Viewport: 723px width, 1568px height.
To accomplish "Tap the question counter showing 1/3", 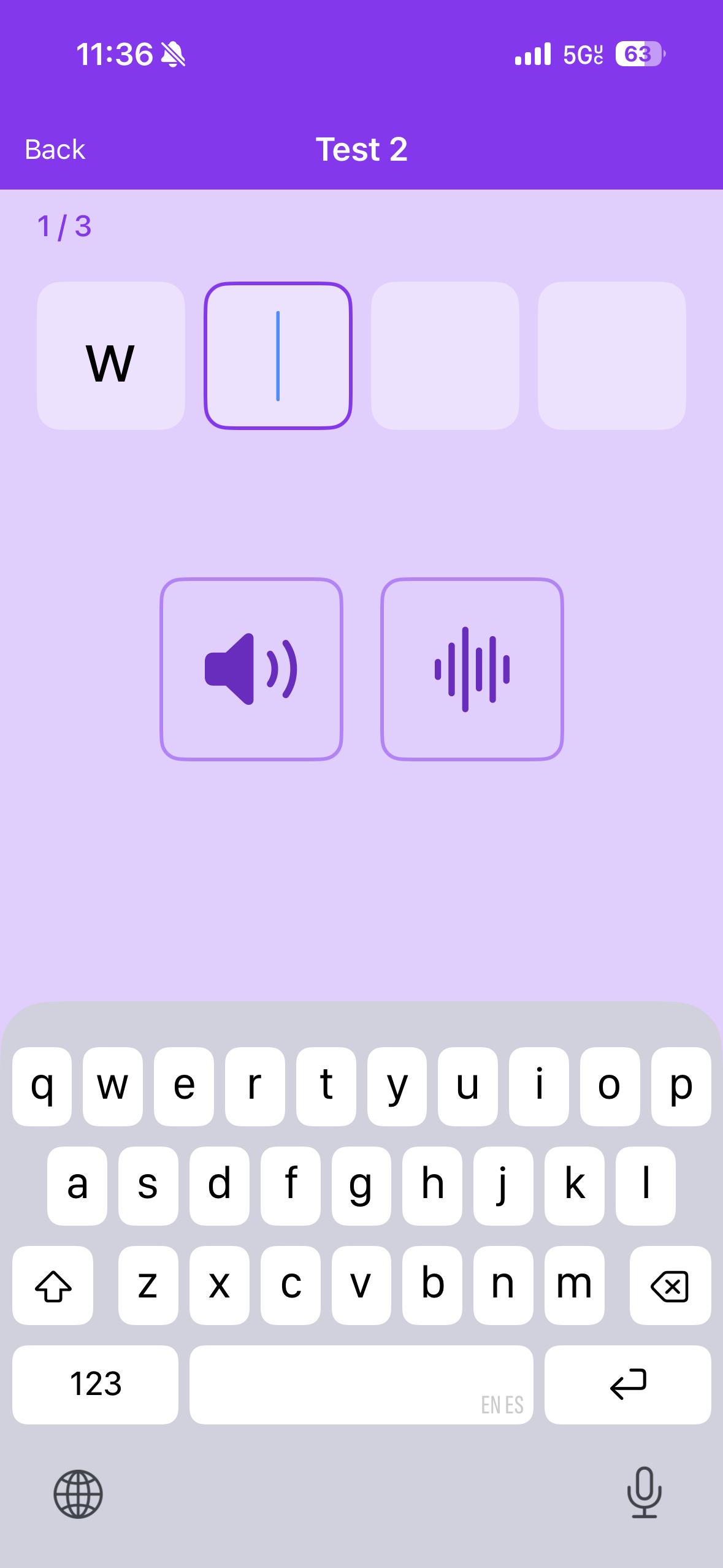I will coord(64,226).
